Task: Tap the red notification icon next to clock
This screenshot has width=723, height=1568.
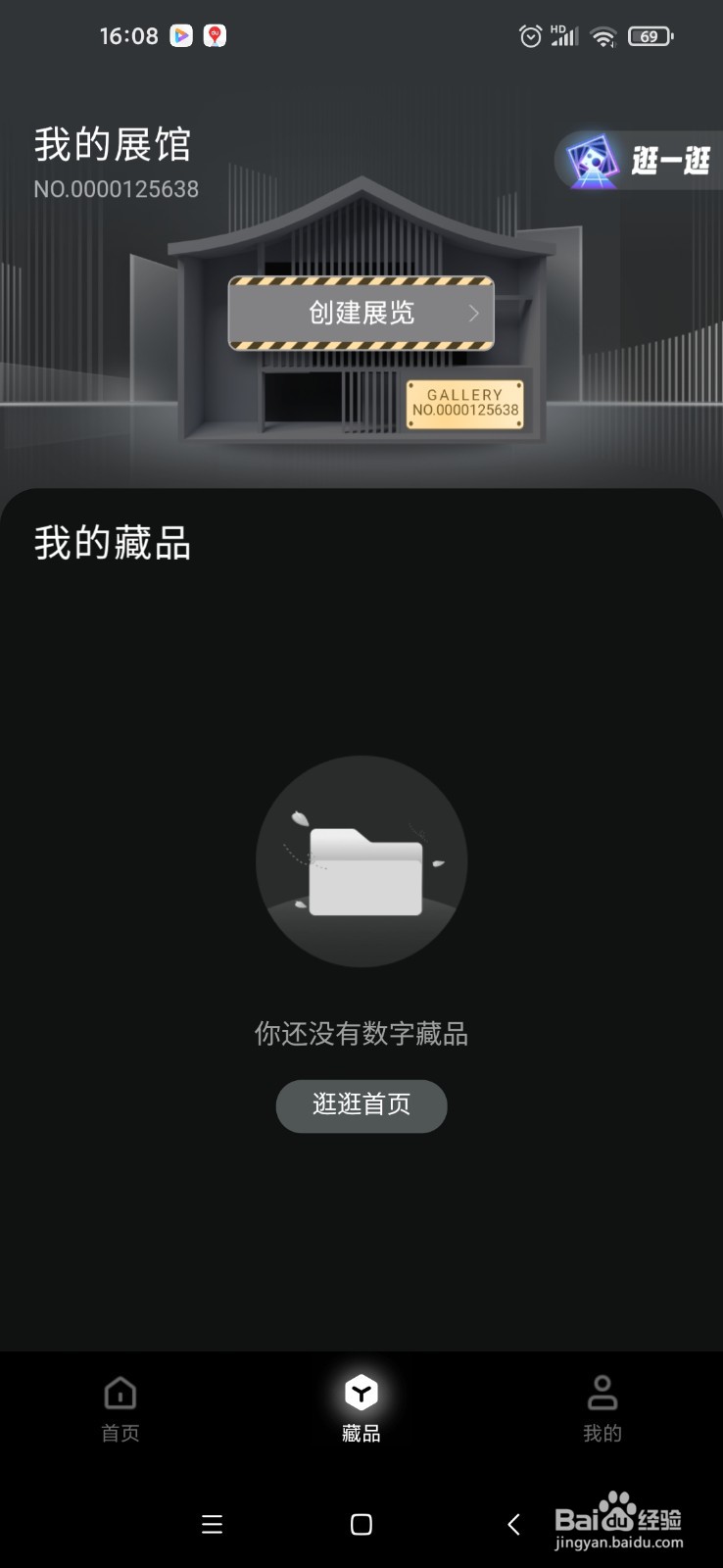Action: (214, 34)
